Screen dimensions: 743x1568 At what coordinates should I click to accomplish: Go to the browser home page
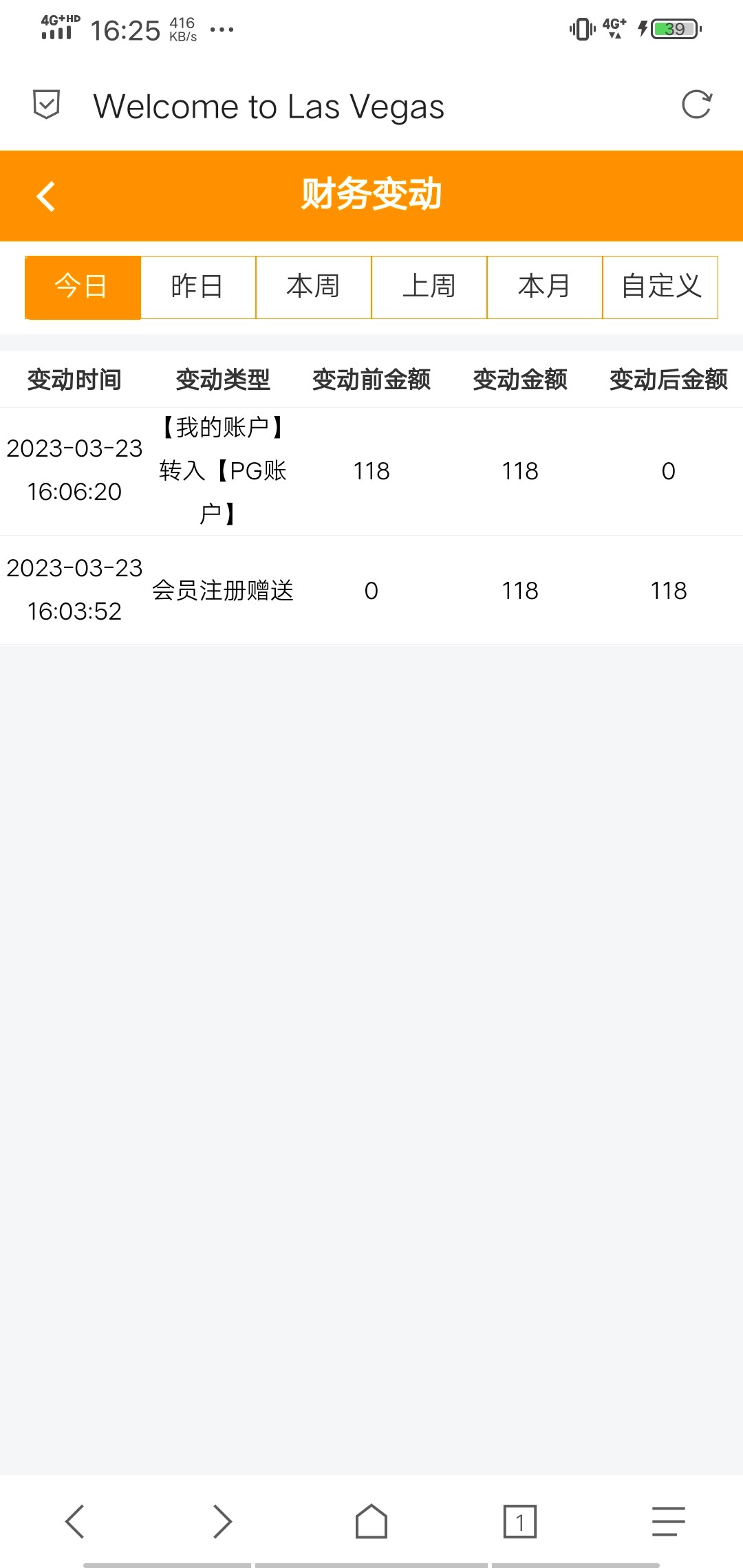pyautogui.click(x=371, y=1521)
